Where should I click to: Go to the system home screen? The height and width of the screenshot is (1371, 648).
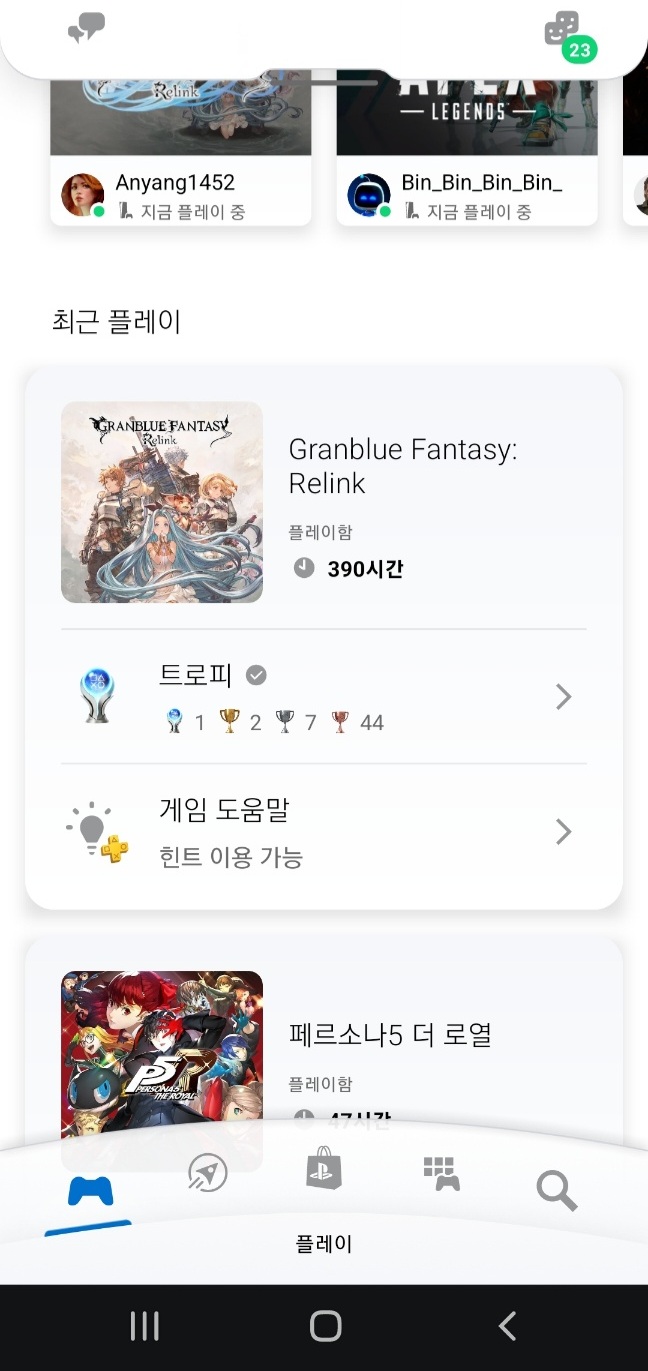click(325, 1327)
